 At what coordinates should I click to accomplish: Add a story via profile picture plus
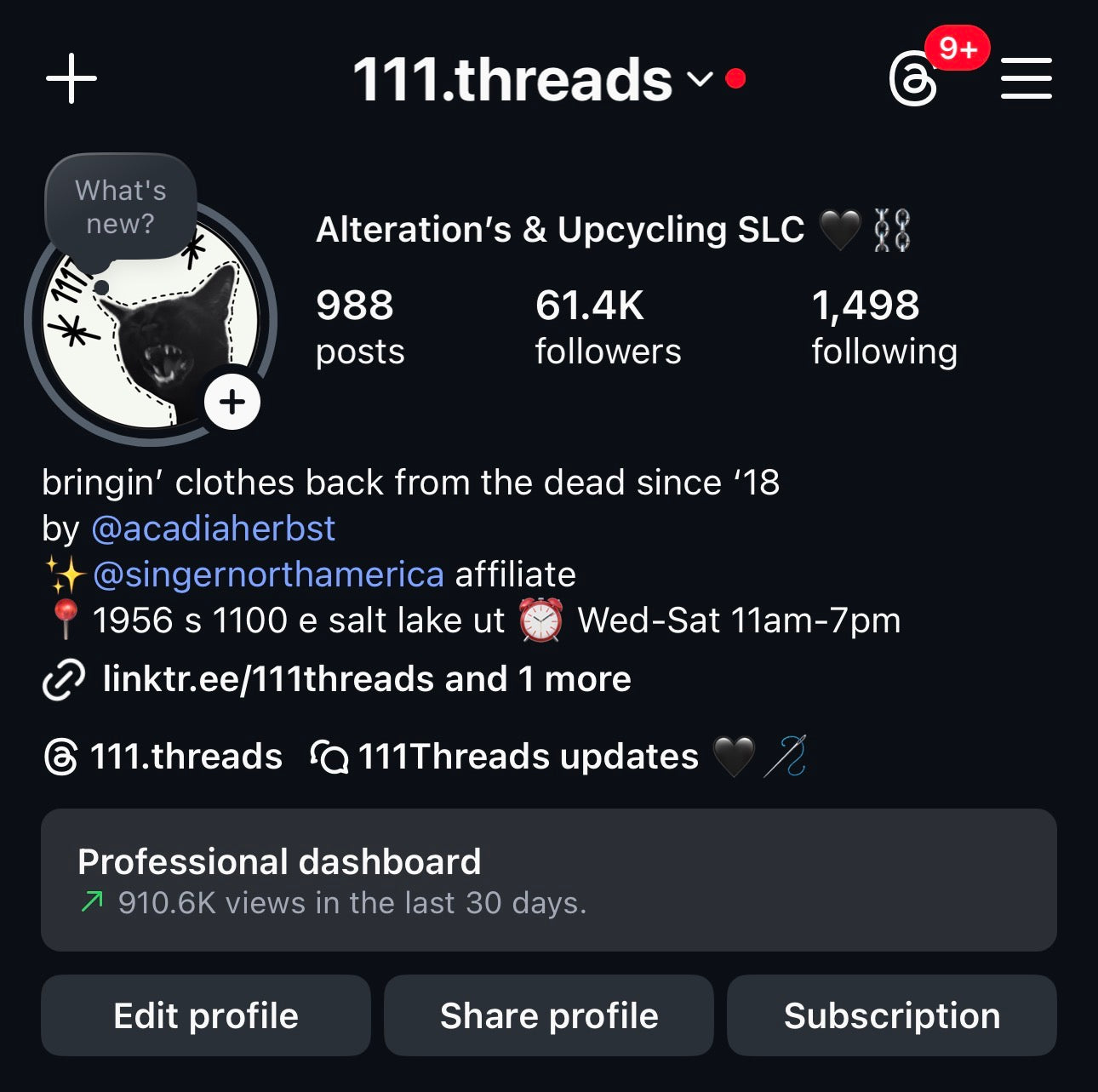pyautogui.click(x=232, y=402)
